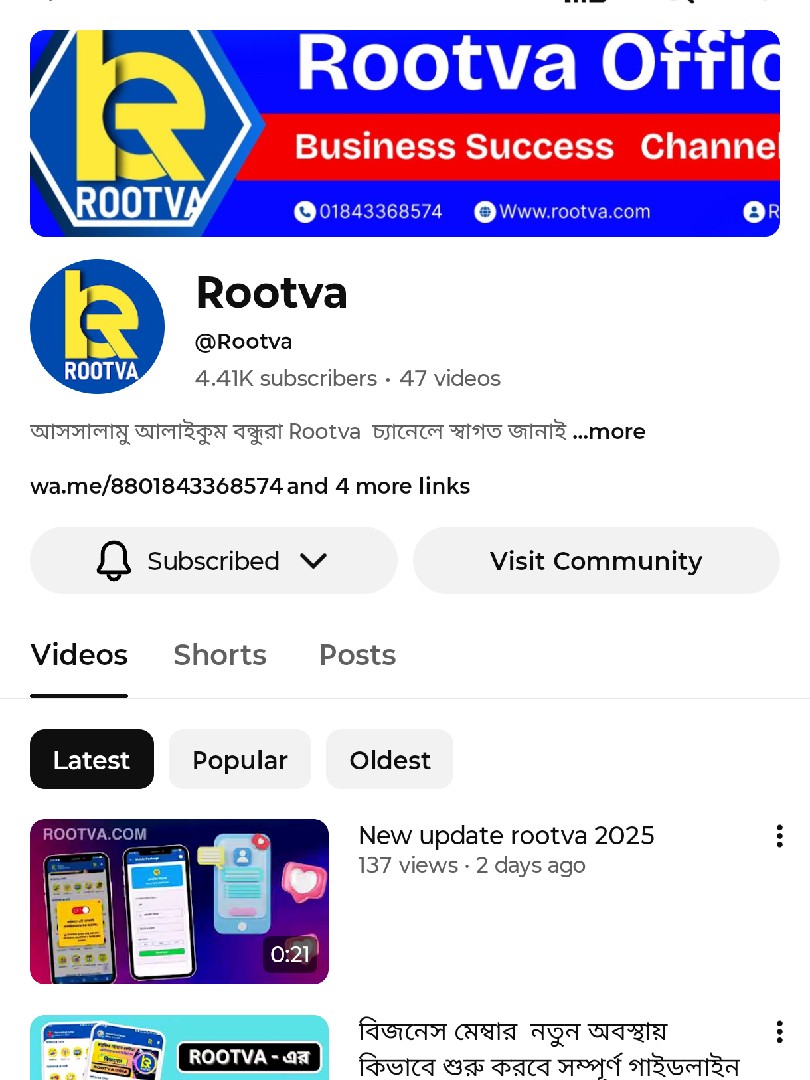Viewport: 810px width, 1080px height.
Task: Sort videos by Popular
Action: pos(240,760)
